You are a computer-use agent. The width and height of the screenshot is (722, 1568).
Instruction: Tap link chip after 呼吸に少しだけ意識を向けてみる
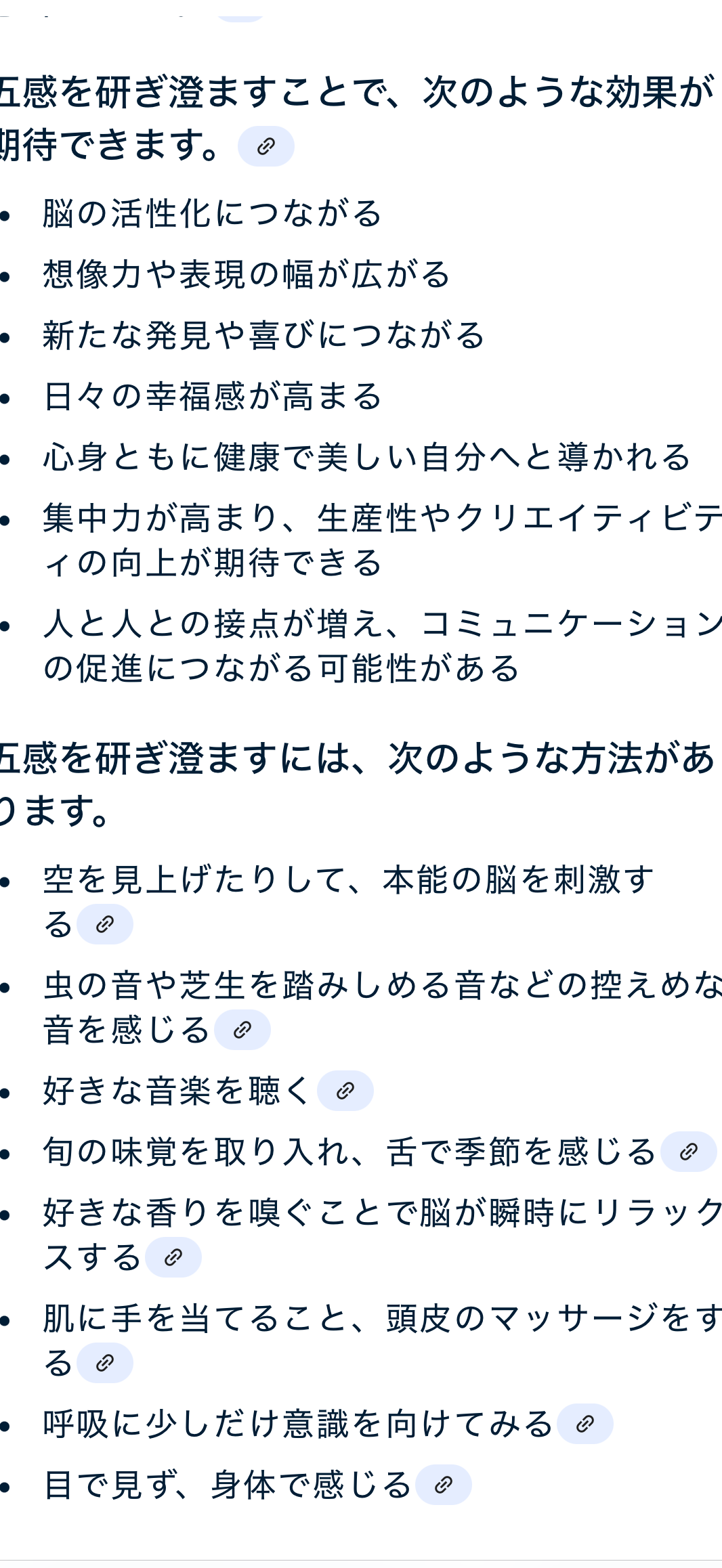(x=585, y=1424)
